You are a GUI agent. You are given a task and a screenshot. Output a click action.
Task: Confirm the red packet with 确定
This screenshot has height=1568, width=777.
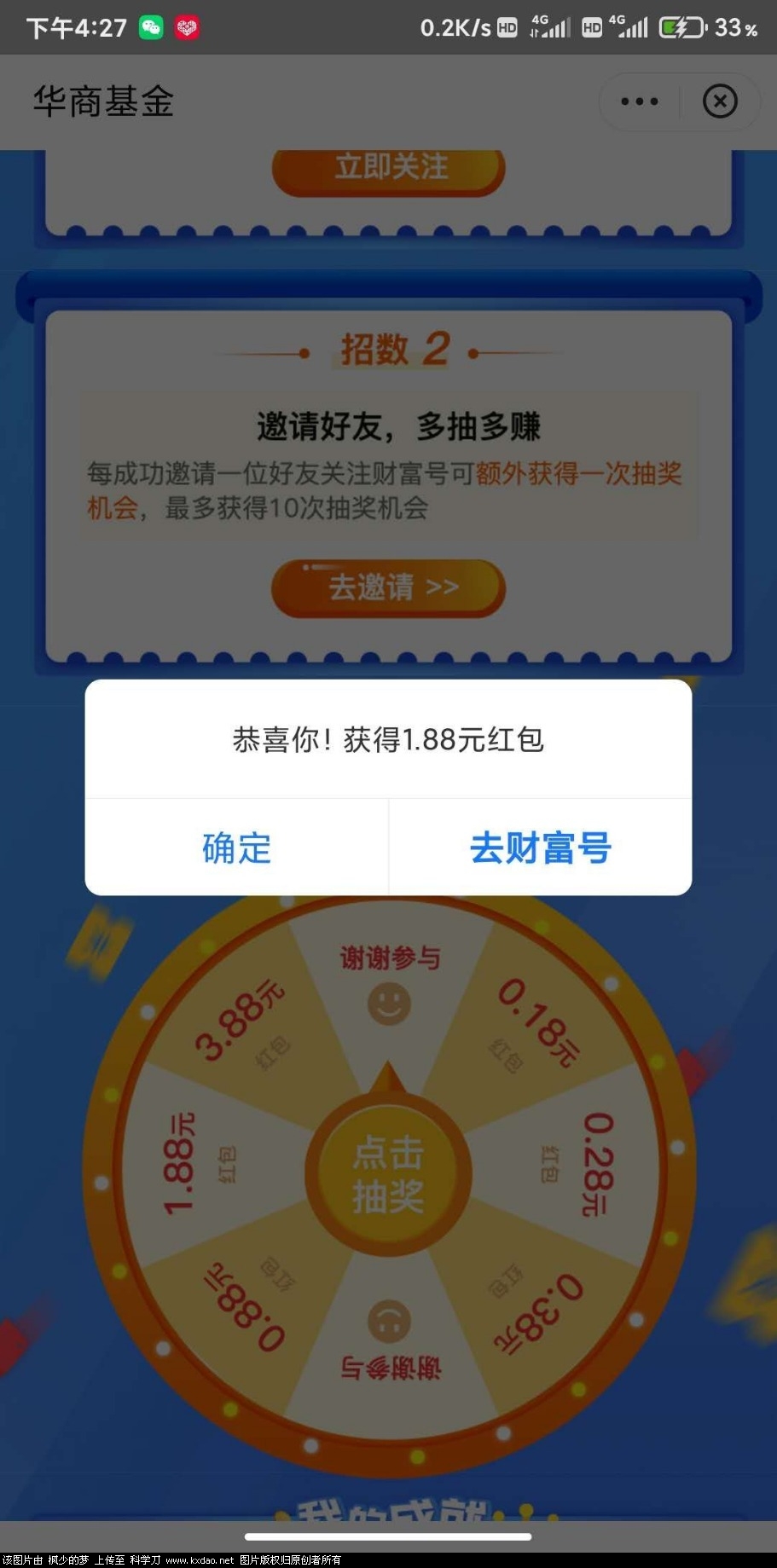click(x=235, y=847)
